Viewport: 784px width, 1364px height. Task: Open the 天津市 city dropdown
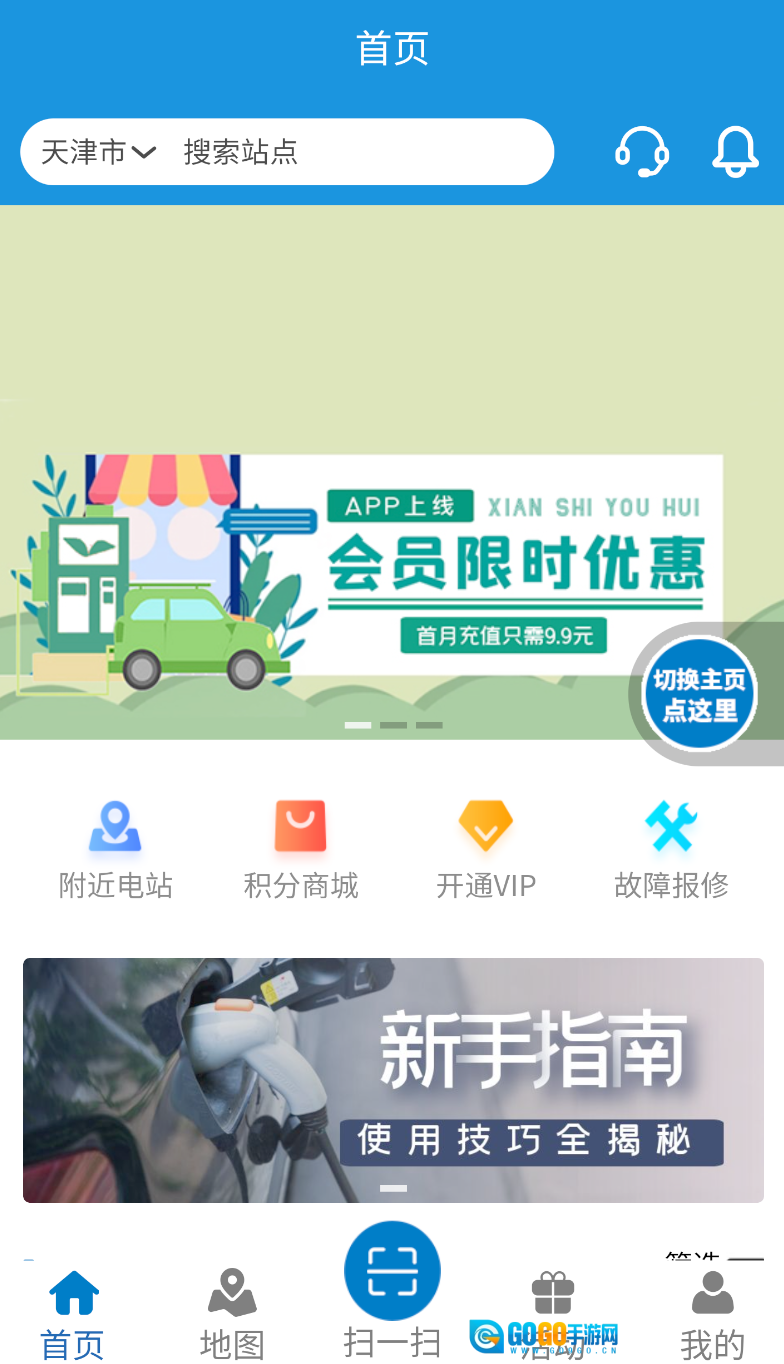(x=98, y=152)
